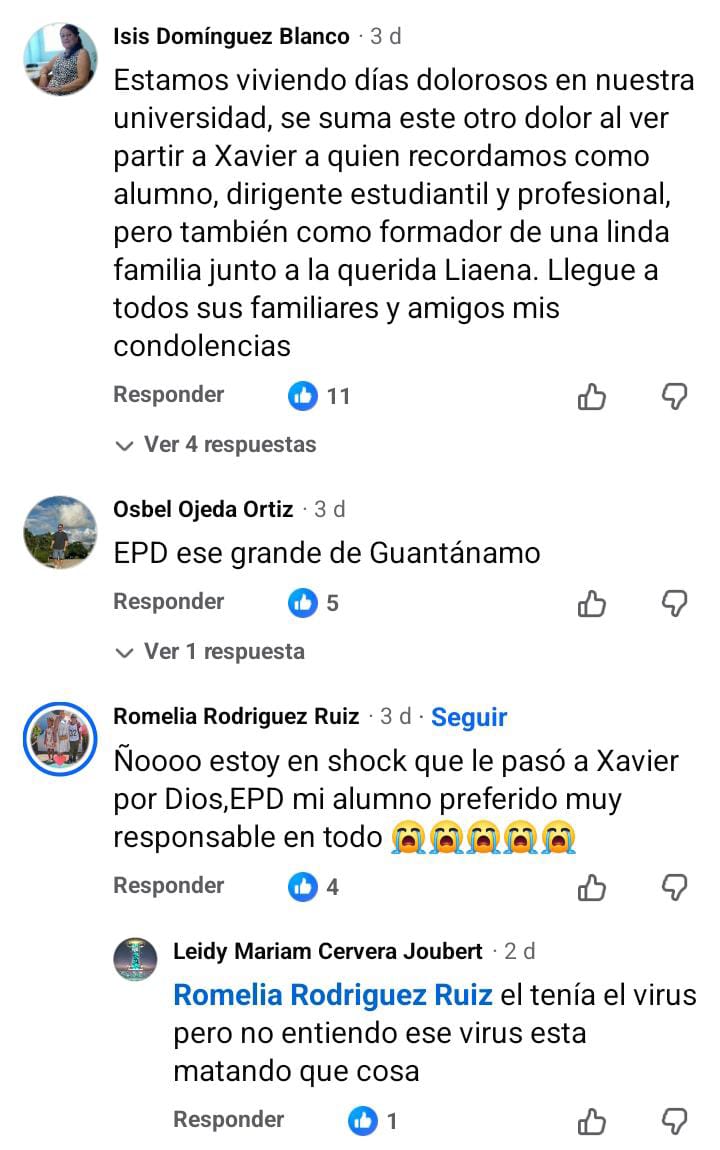The image size is (720, 1150).
Task: Like Osbel Ojeda Ortiz's comment
Action: point(592,603)
